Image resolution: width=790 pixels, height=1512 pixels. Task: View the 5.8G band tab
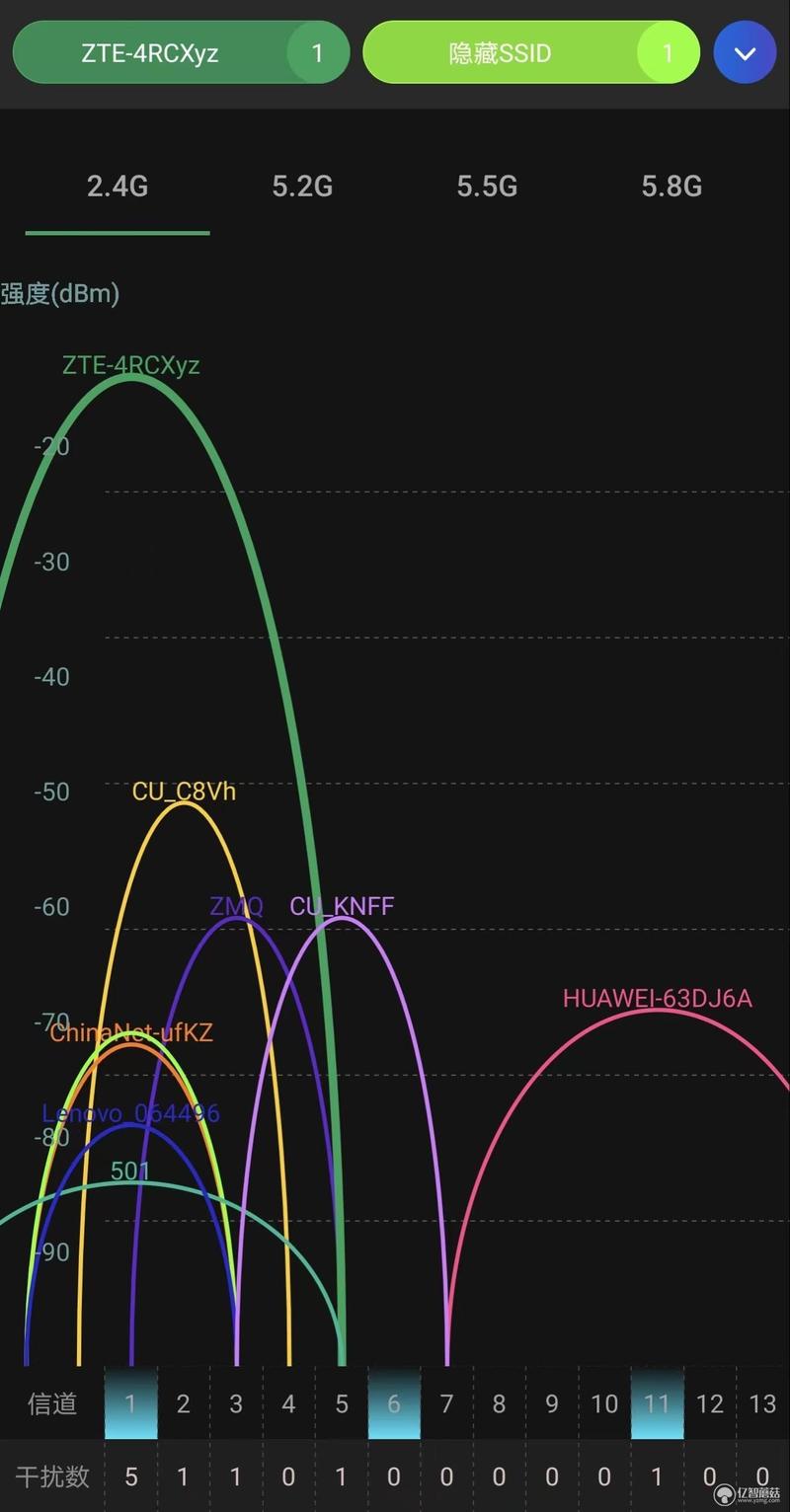(671, 187)
